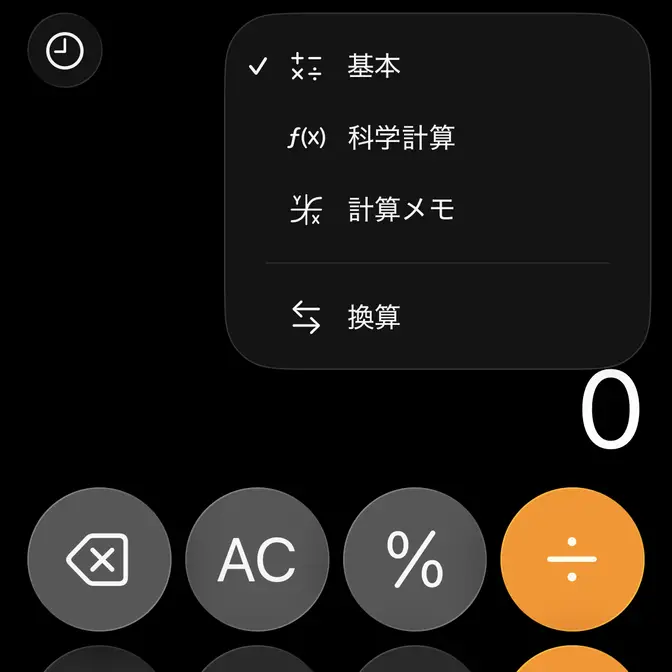Switch to 科学計算 mode
The height and width of the screenshot is (672, 672).
tap(400, 138)
